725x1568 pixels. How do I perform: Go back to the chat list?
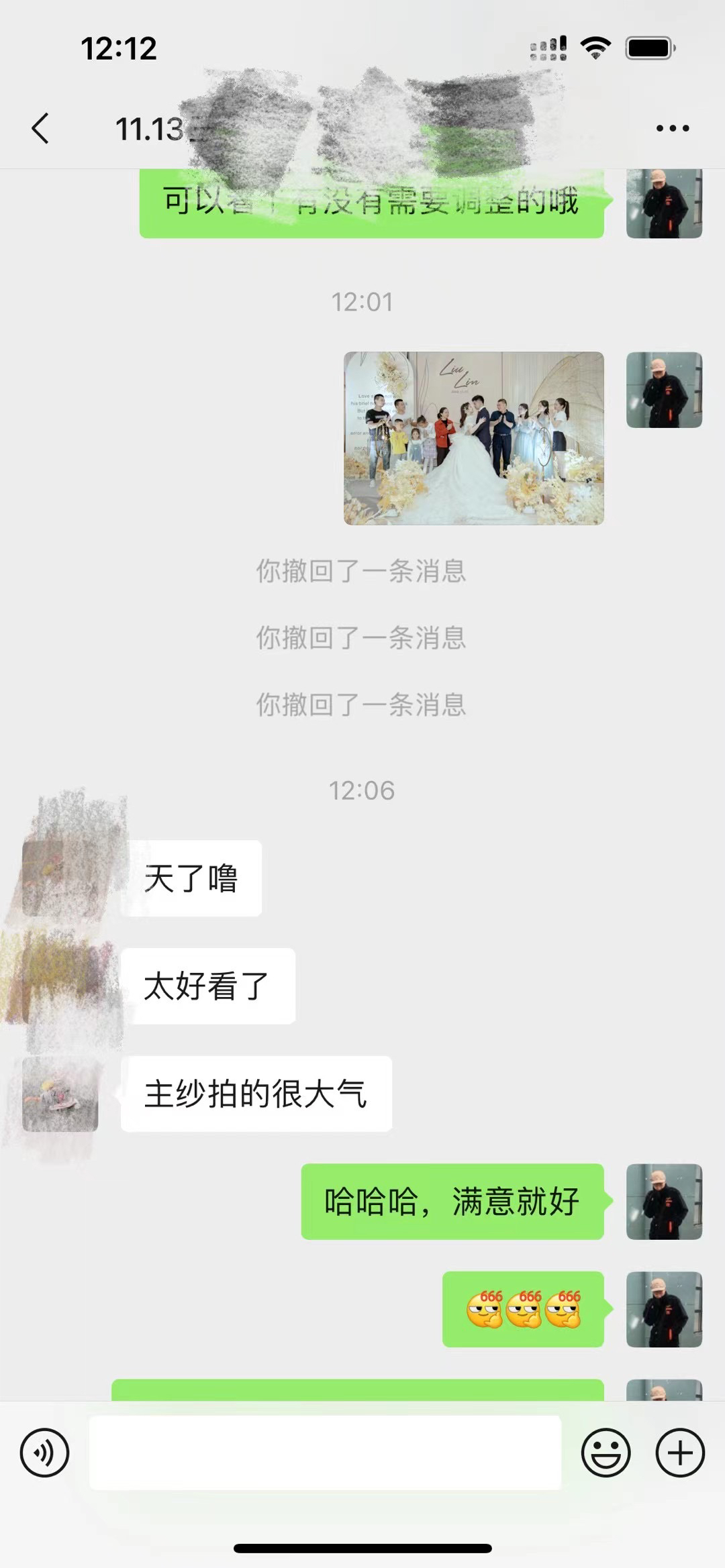(x=40, y=128)
